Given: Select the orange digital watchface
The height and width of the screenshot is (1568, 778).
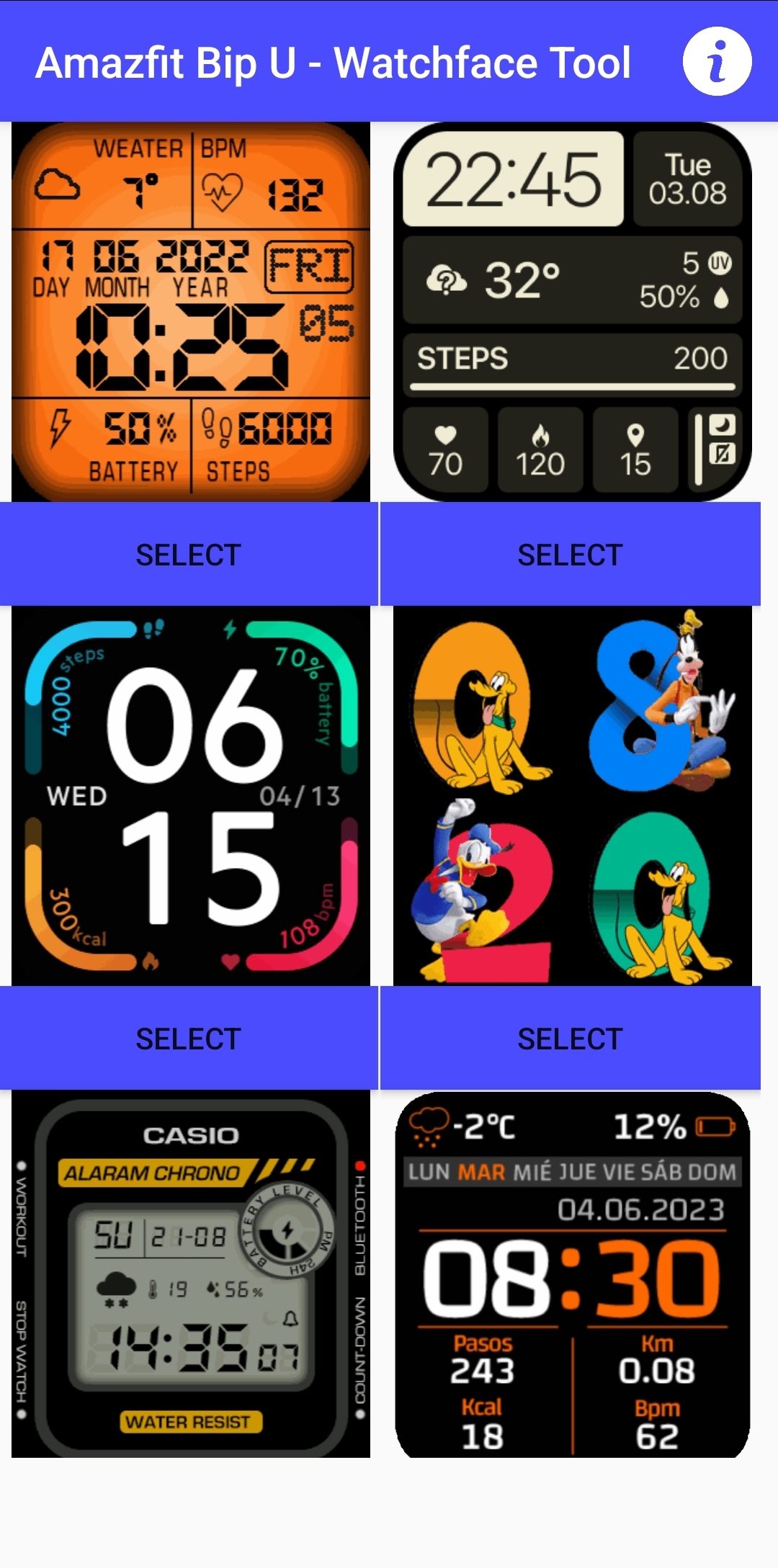Looking at the screenshot, I should [189, 554].
